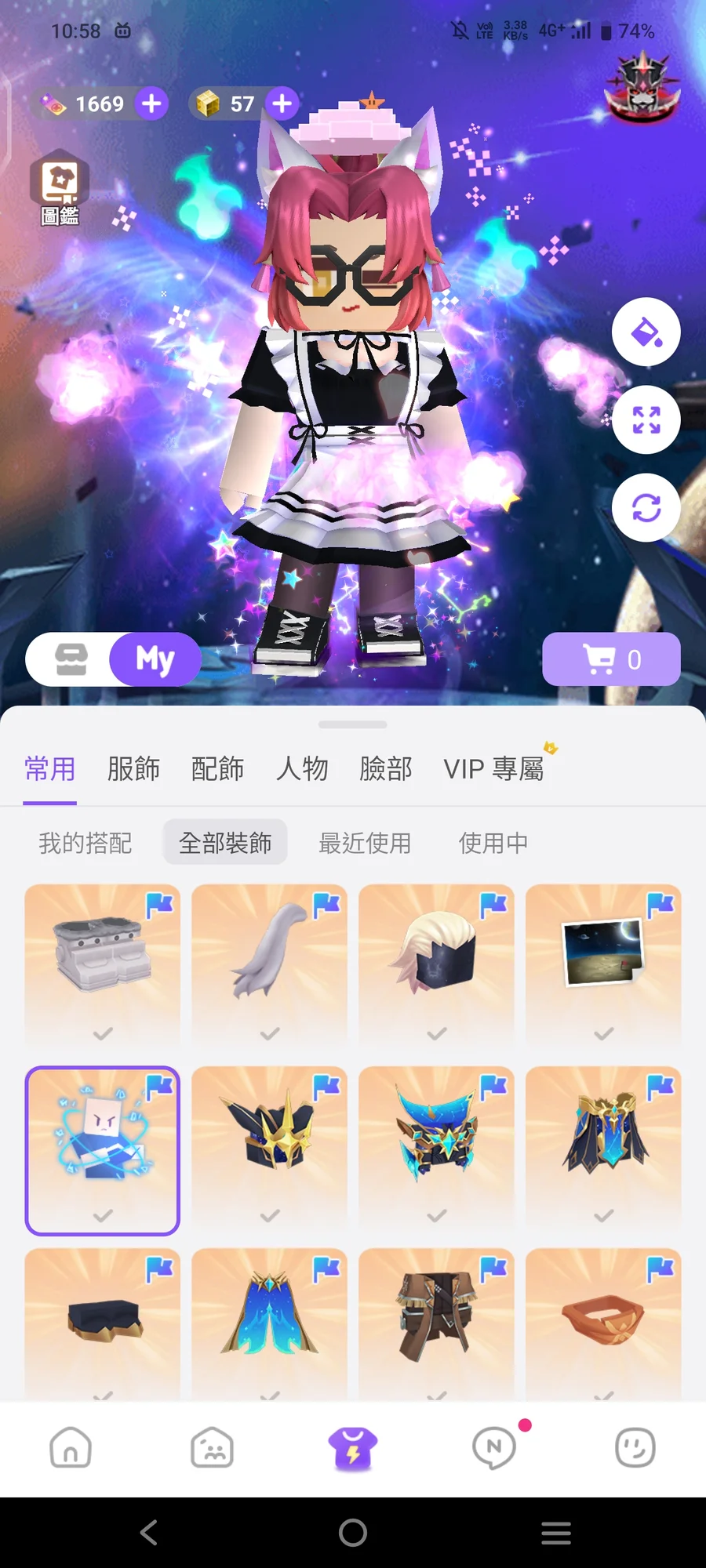The height and width of the screenshot is (1568, 706).
Task: Open the 人物 tab
Action: [302, 769]
